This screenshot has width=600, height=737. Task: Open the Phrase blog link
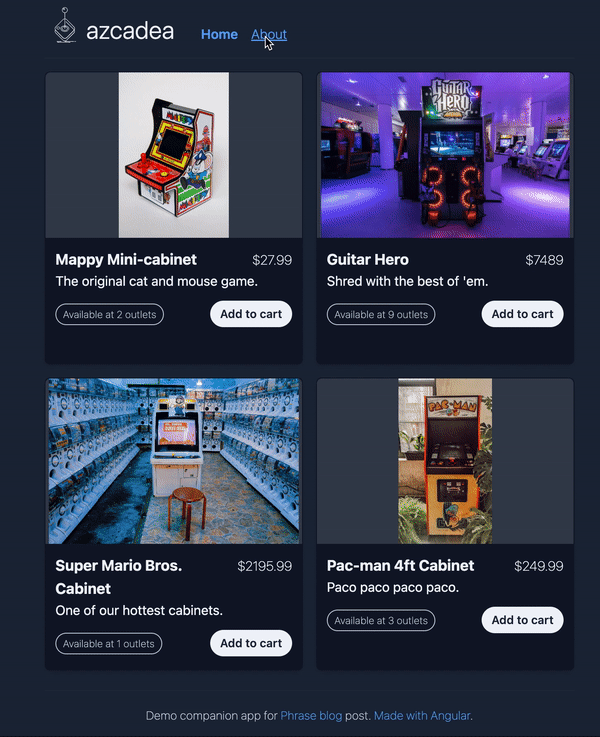click(310, 716)
